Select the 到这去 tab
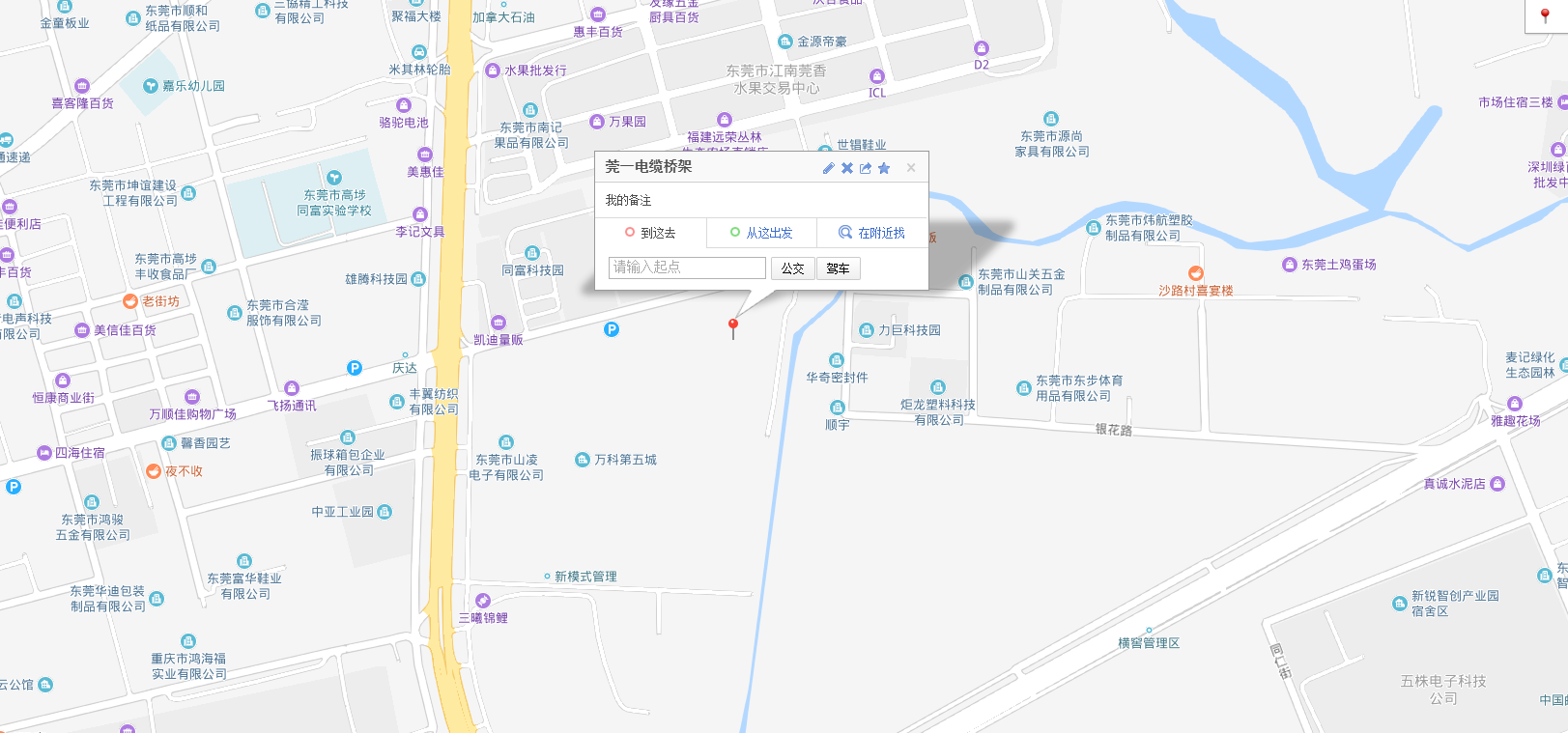1568x733 pixels. click(x=650, y=233)
